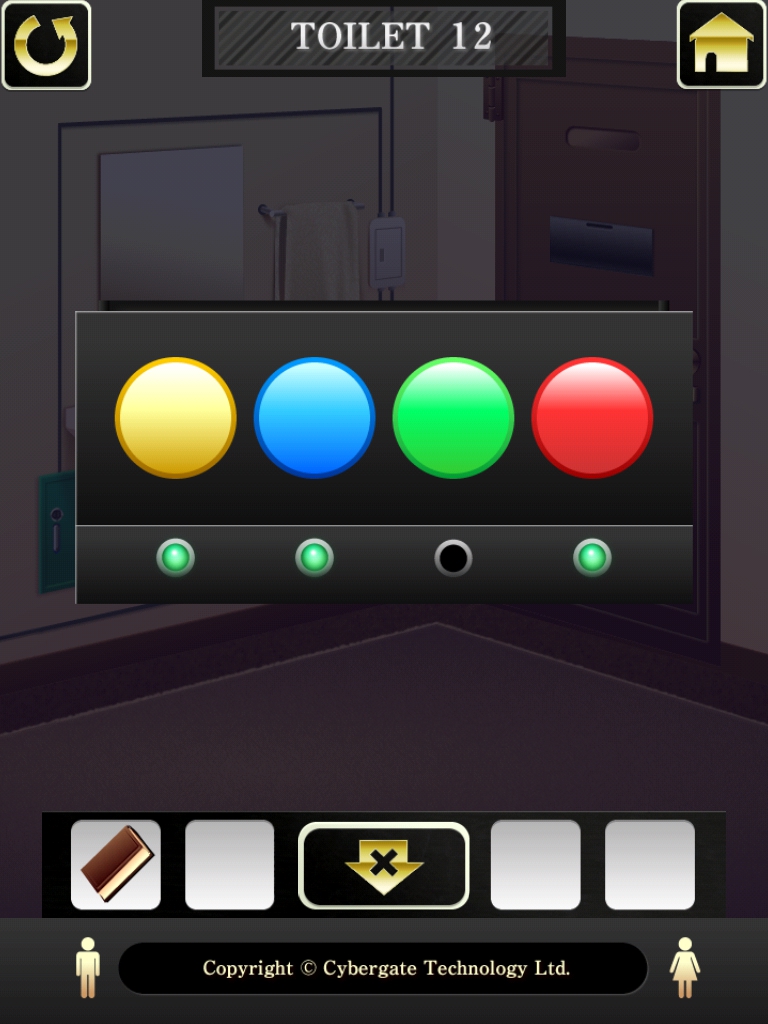
Task: Tap the blue puzzle button
Action: pyautogui.click(x=314, y=417)
